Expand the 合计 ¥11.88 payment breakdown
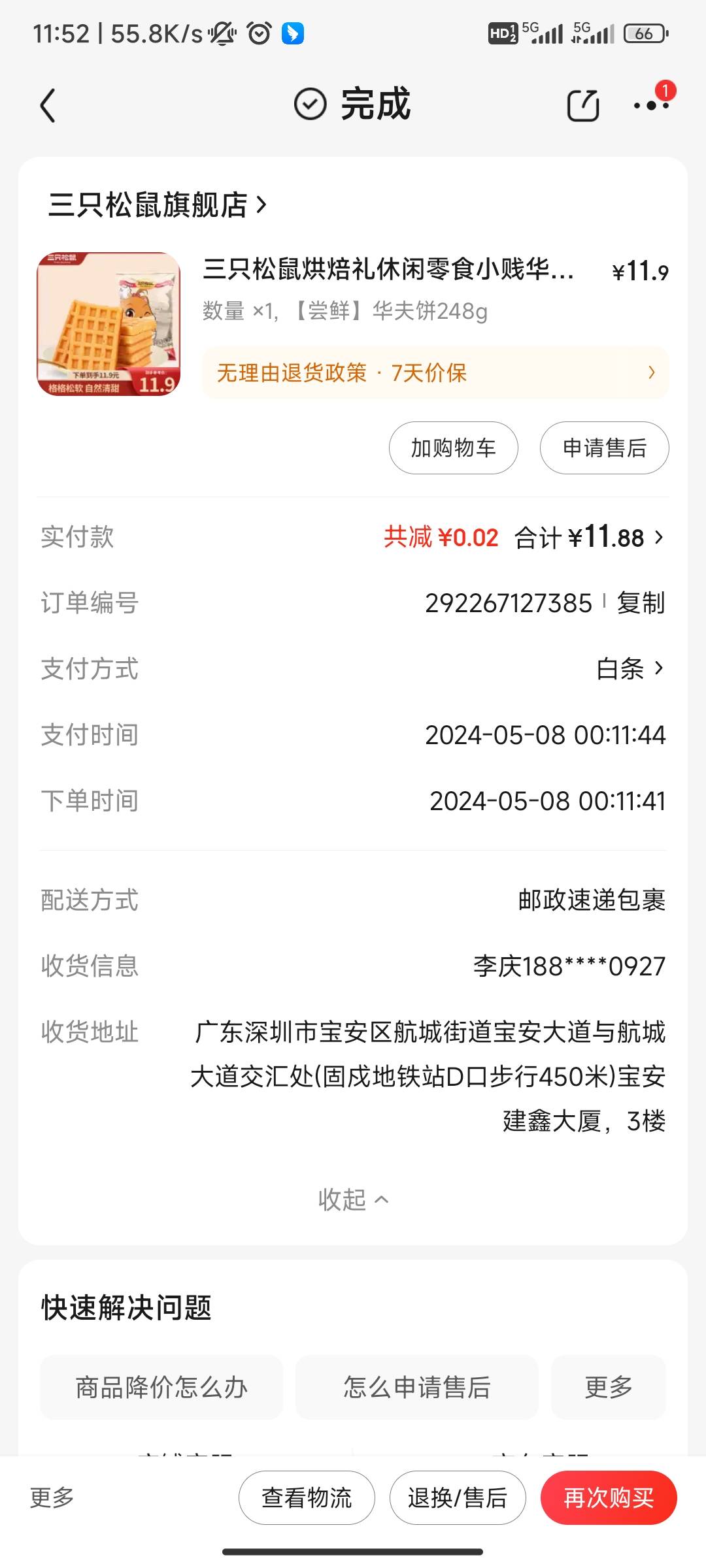The width and height of the screenshot is (706, 1568). [588, 538]
